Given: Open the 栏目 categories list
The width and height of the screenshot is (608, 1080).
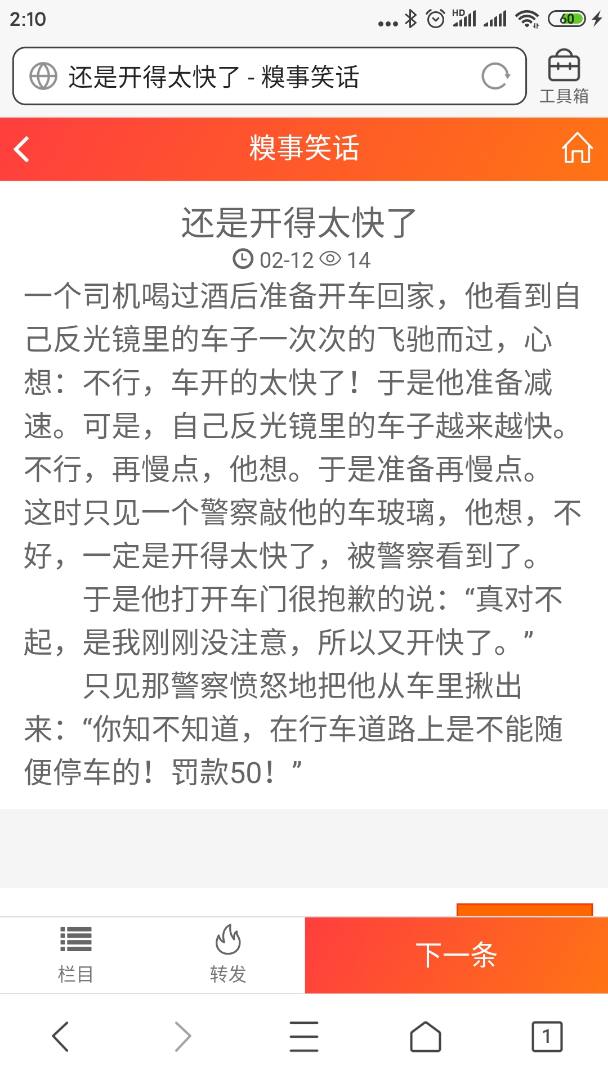Looking at the screenshot, I should (76, 954).
